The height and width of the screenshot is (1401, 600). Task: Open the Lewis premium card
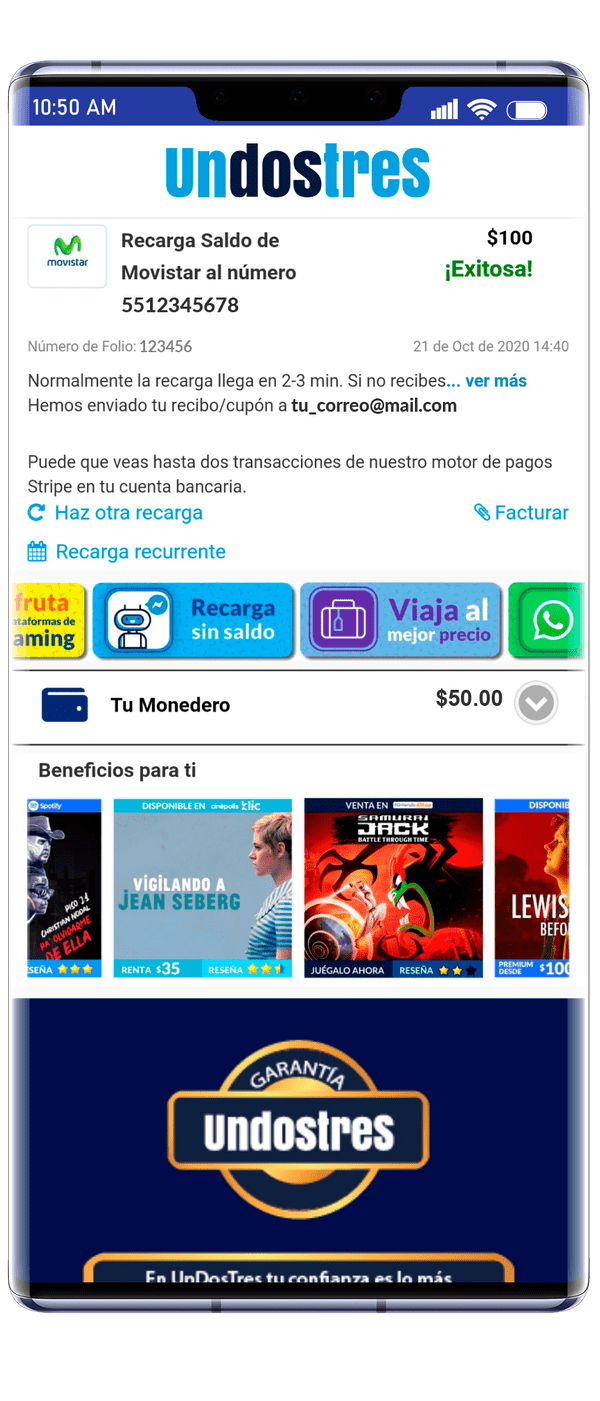(532, 887)
